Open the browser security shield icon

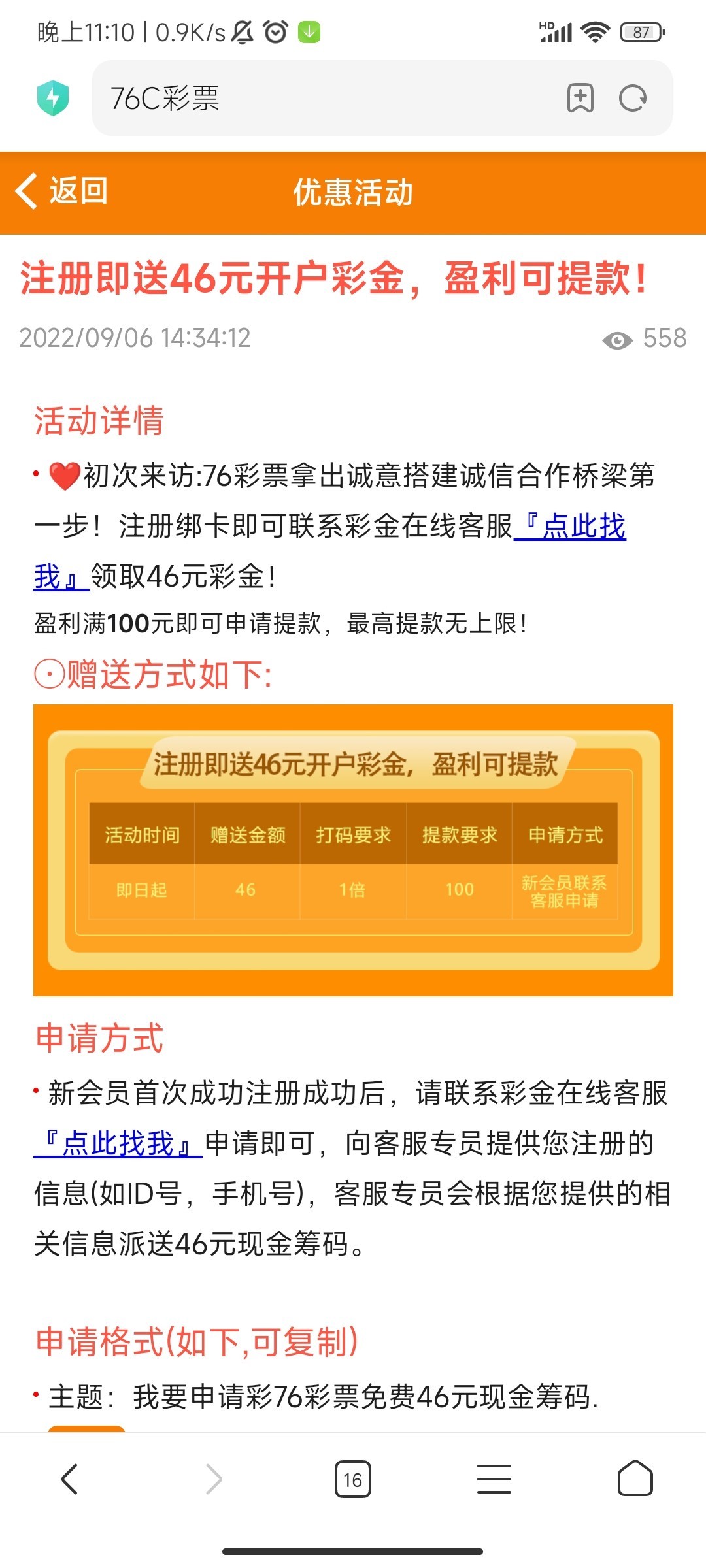53,99
